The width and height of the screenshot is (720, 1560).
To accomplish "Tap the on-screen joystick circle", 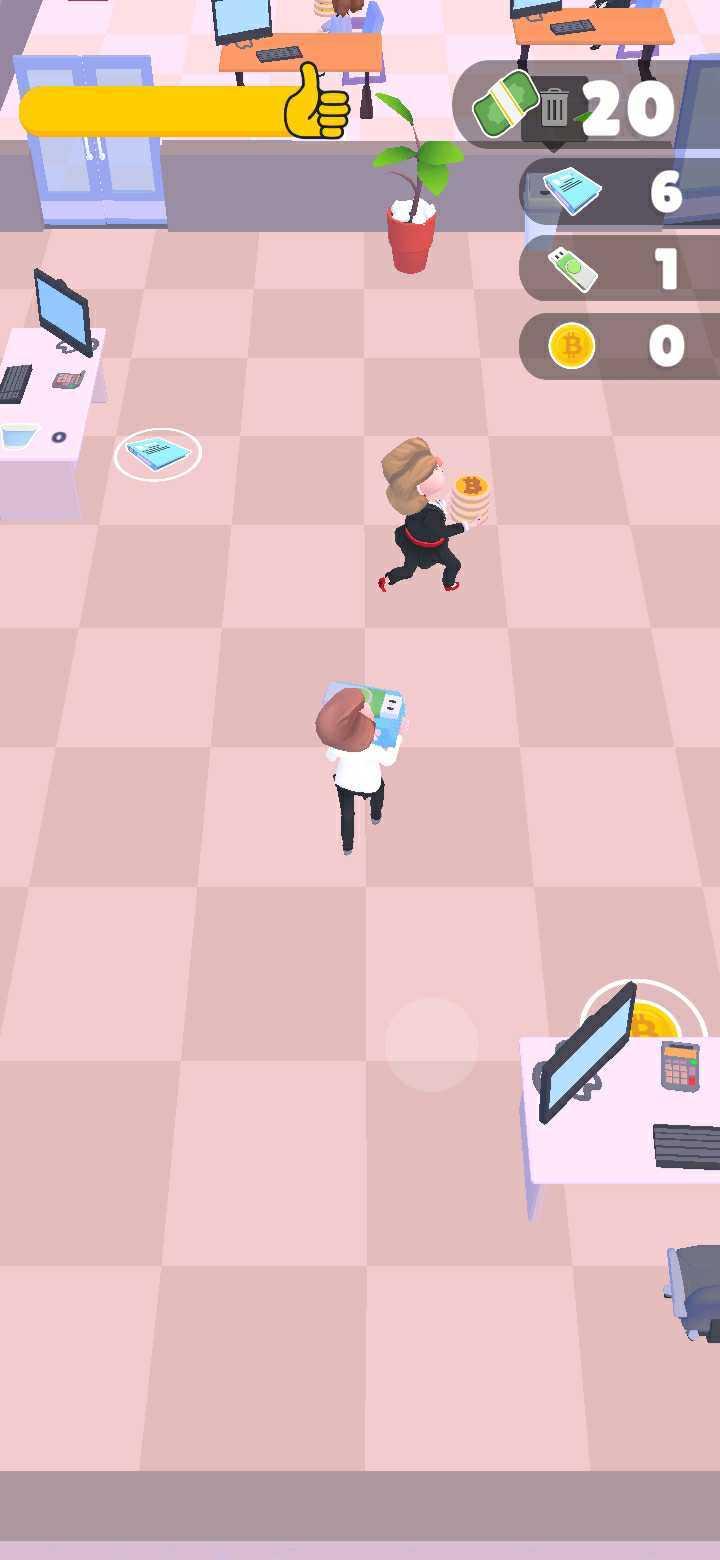I will 432,1044.
